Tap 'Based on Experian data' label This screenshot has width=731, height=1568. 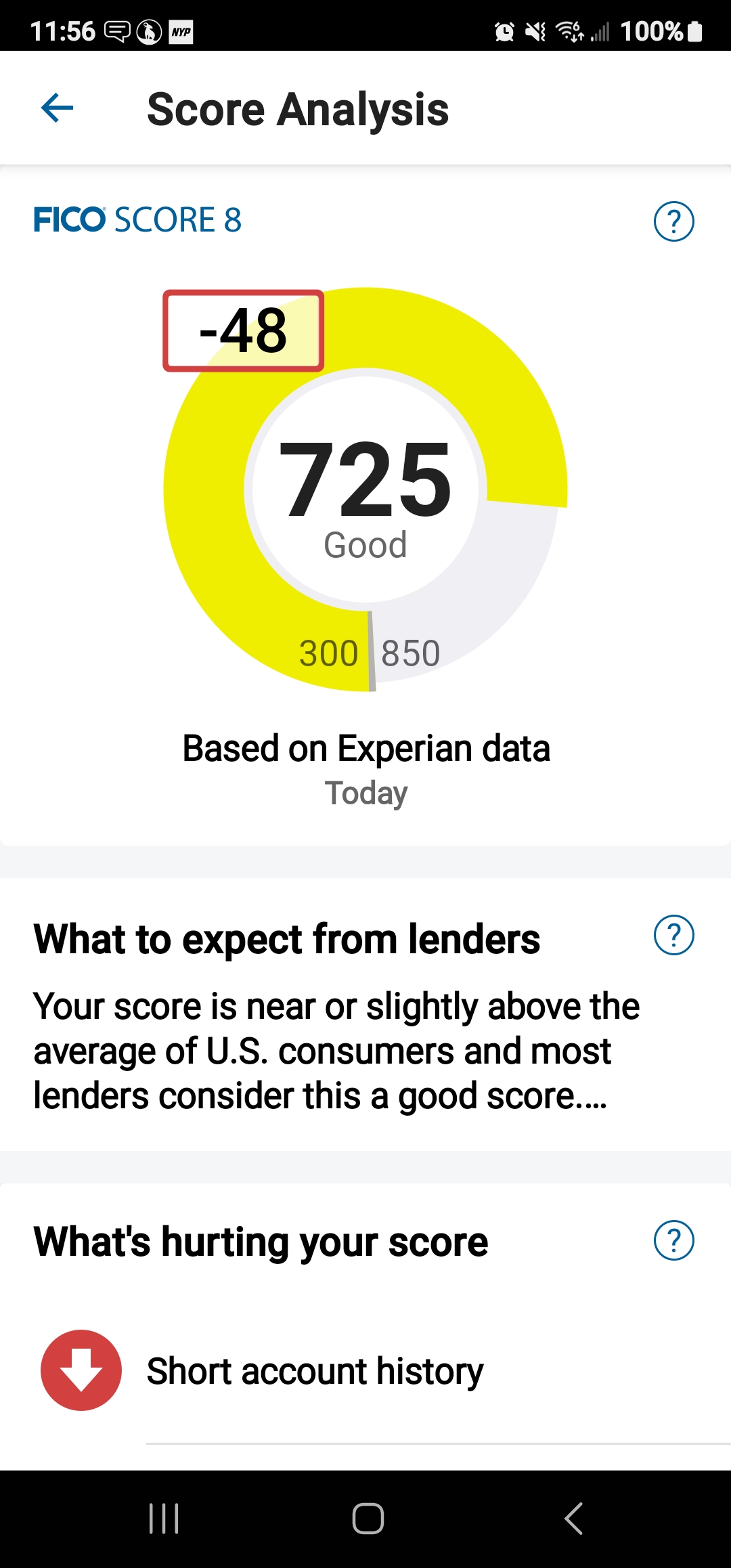point(366,747)
